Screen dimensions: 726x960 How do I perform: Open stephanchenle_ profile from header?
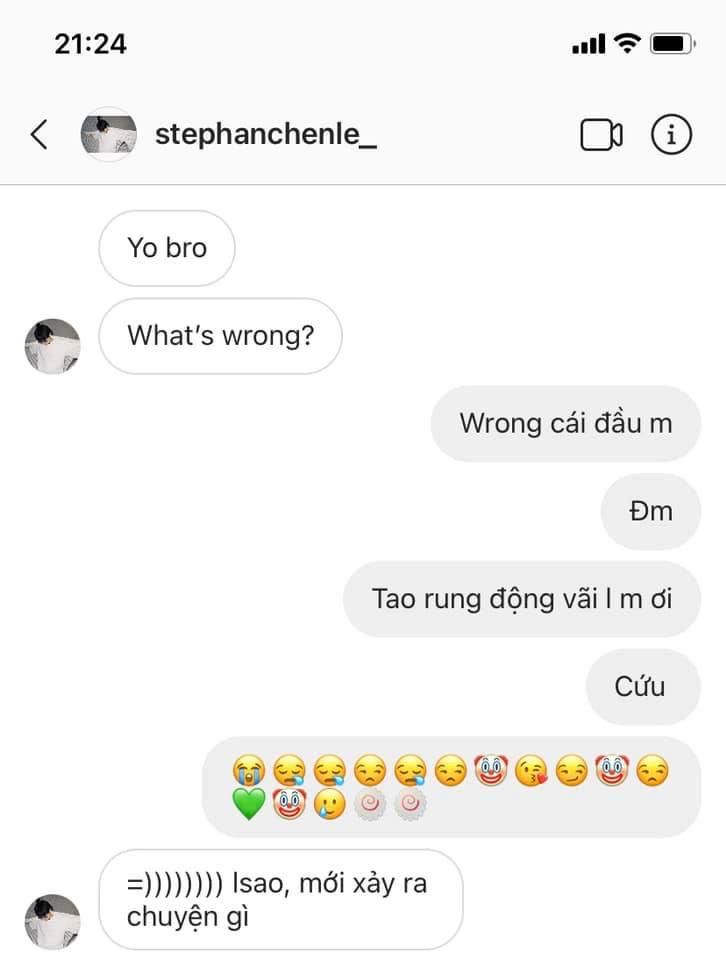click(x=265, y=135)
